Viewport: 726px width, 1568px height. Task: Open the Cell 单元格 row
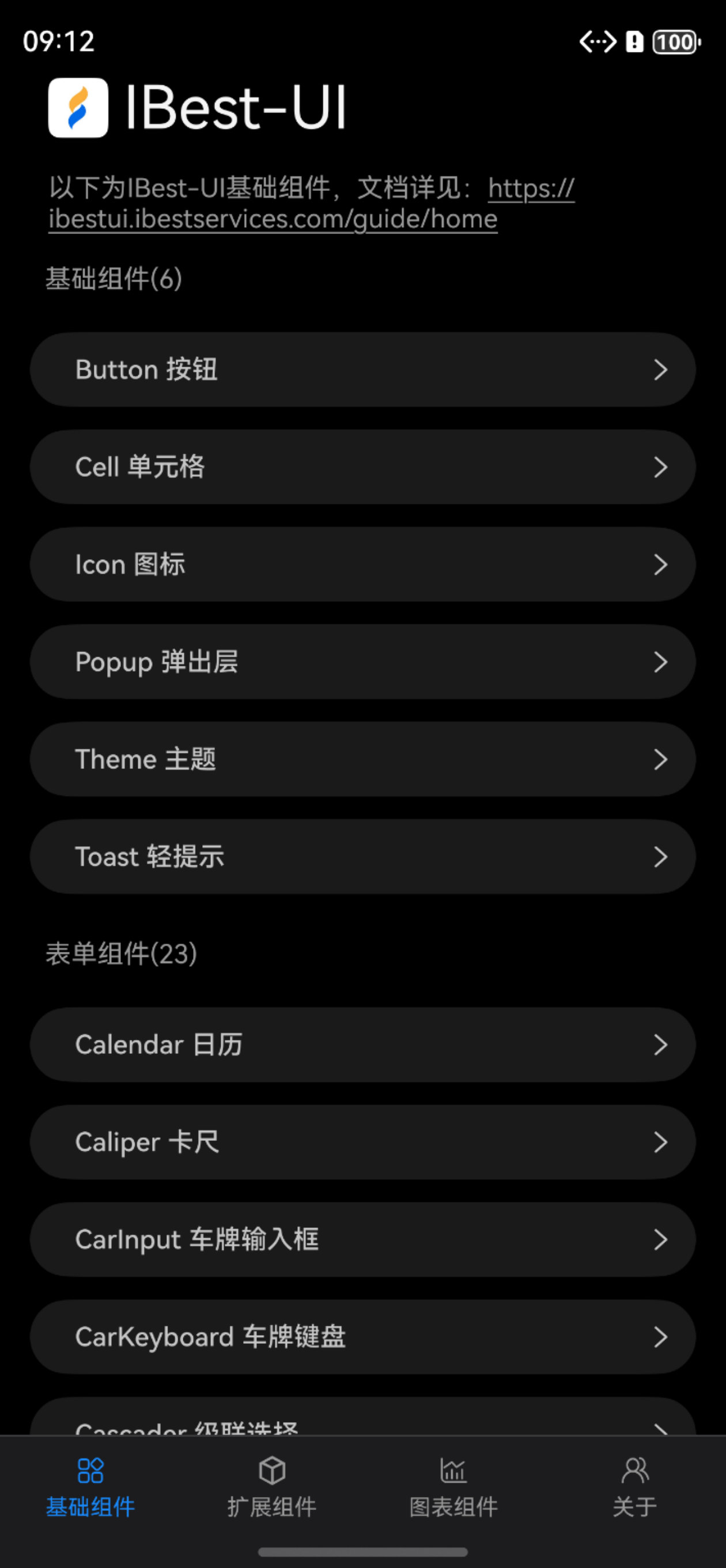pos(362,467)
